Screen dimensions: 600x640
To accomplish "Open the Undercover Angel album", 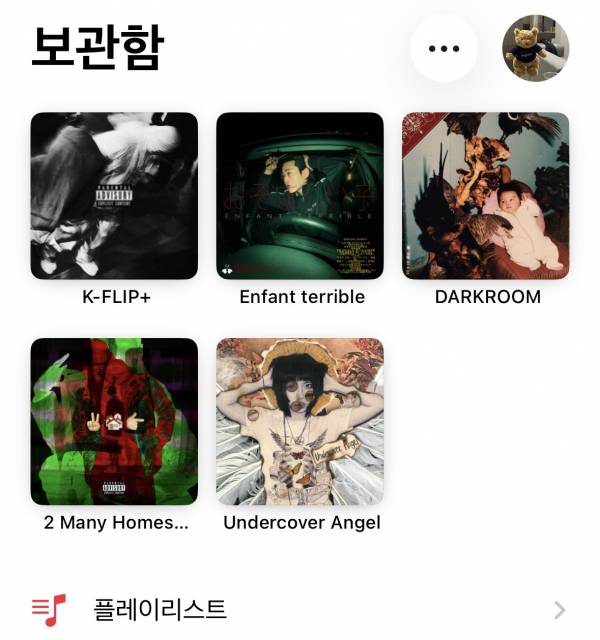I will click(x=300, y=421).
